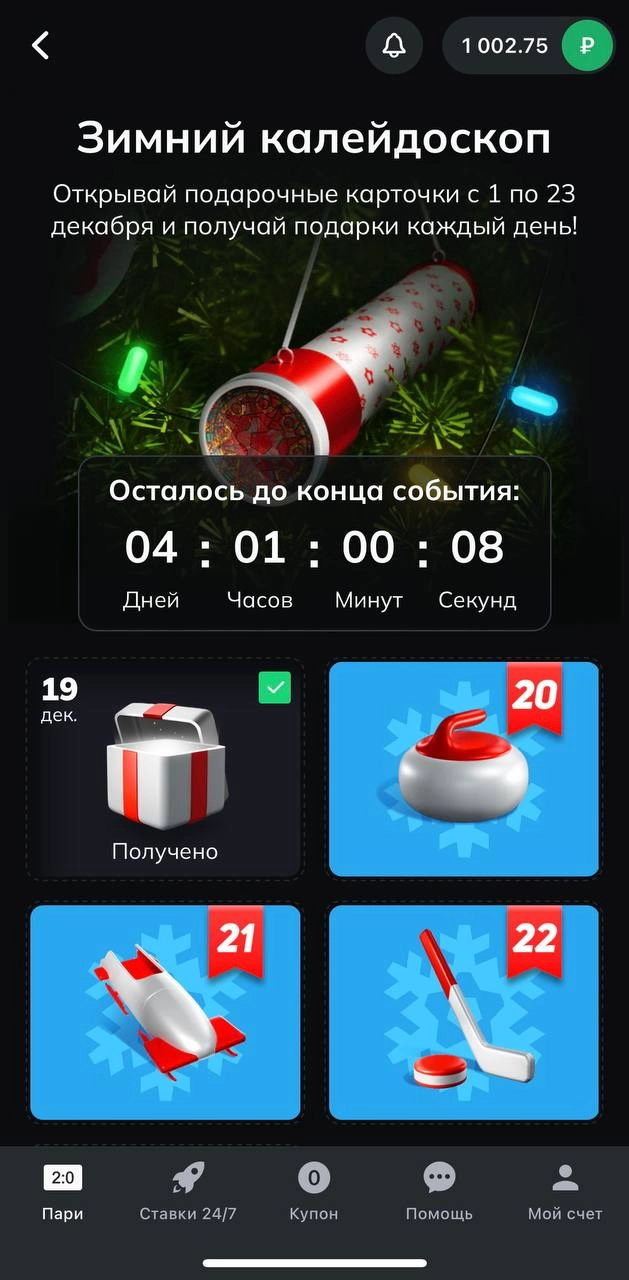Switch to the Пари tab
Viewport: 629px width, 1280px height.
(x=63, y=1192)
